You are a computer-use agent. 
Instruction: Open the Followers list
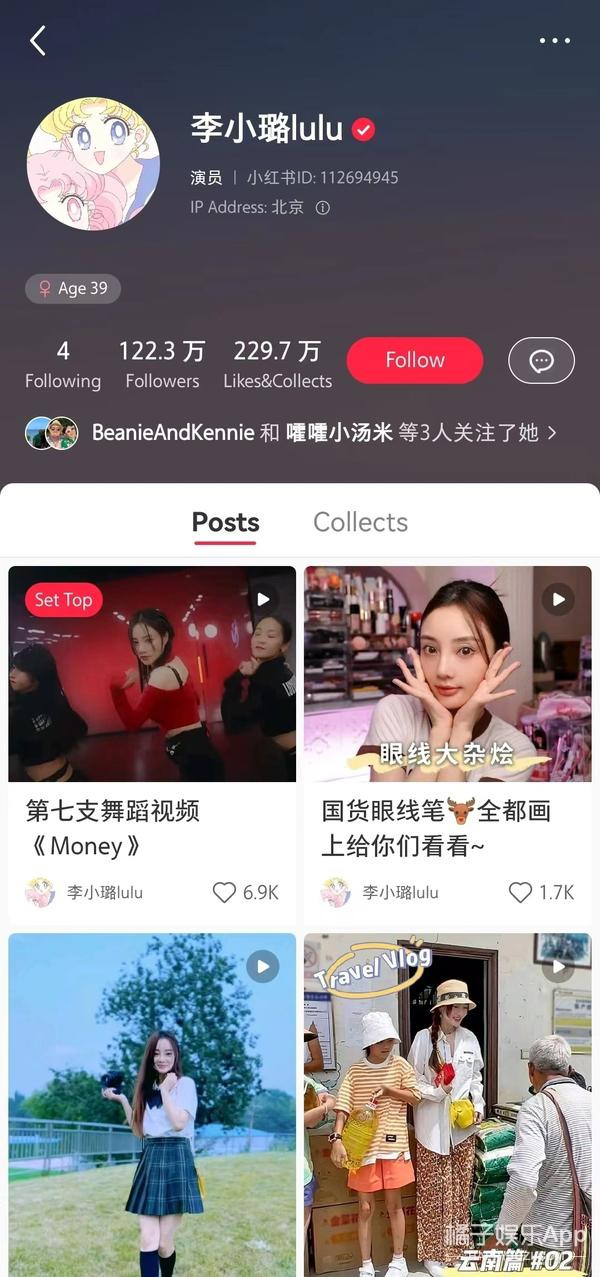tap(162, 364)
